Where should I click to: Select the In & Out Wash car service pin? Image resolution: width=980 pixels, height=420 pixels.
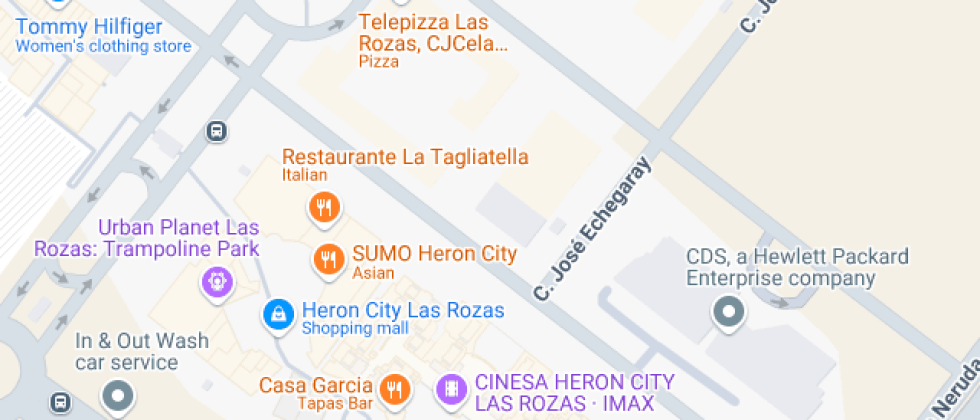[119, 396]
